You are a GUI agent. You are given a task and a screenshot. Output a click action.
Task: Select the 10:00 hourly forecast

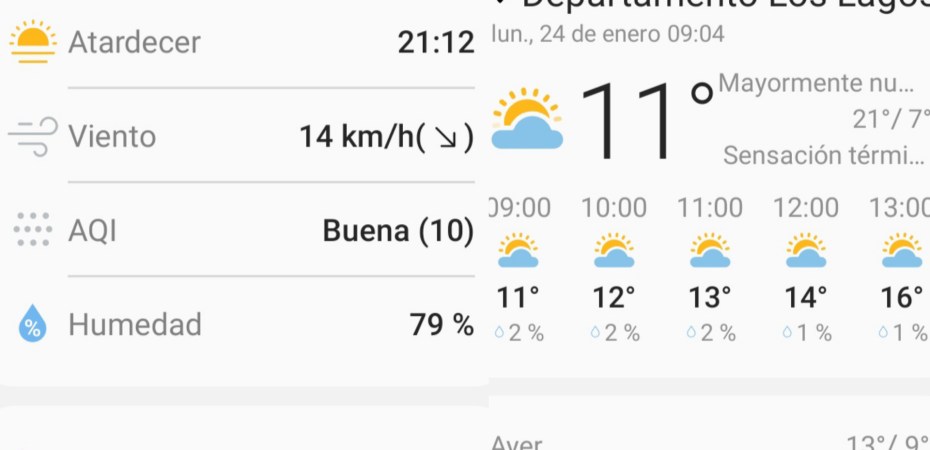tap(614, 270)
